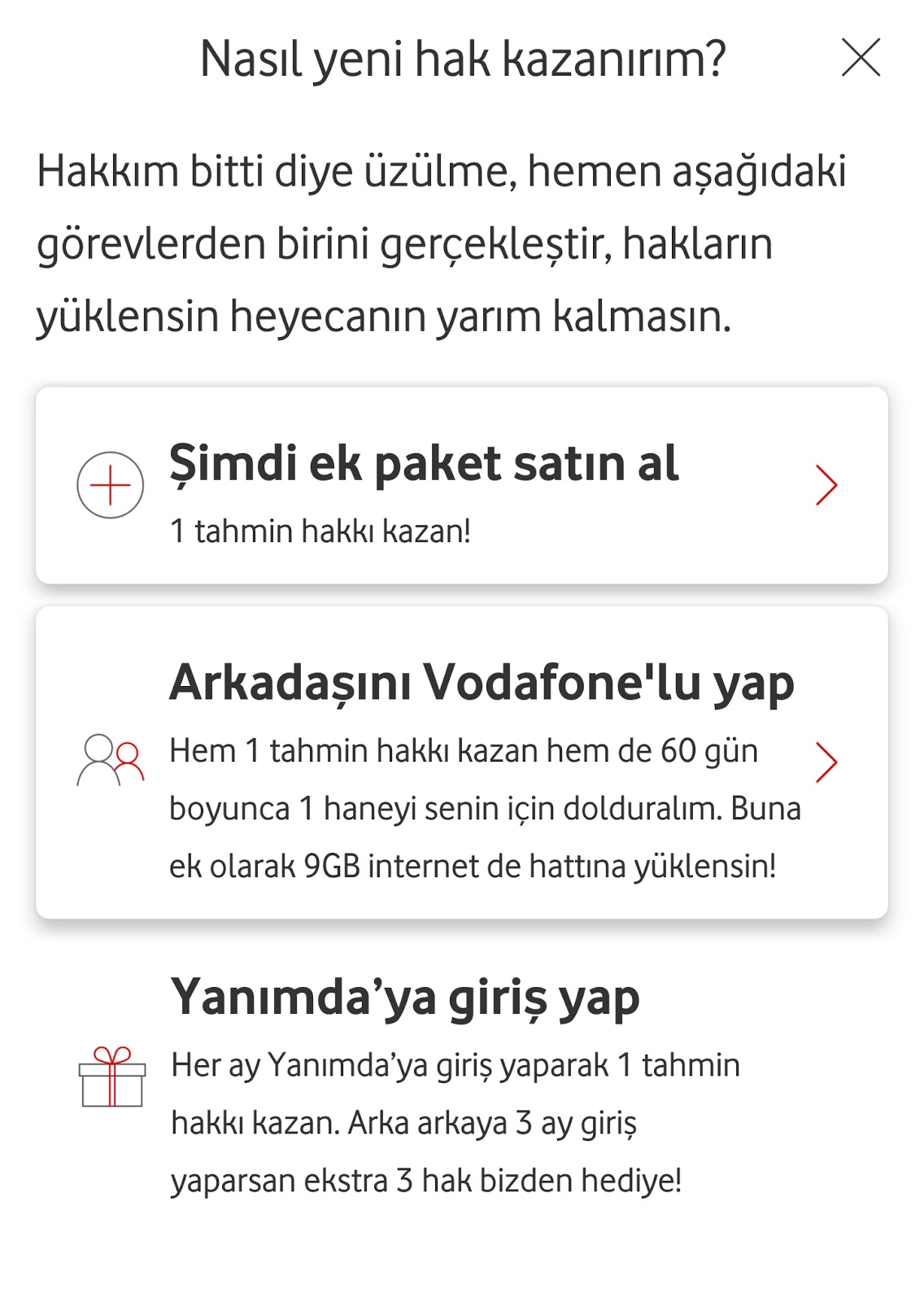Select the 9GB internet description text
Image resolution: width=924 pixels, height=1302 pixels.
coord(472,865)
